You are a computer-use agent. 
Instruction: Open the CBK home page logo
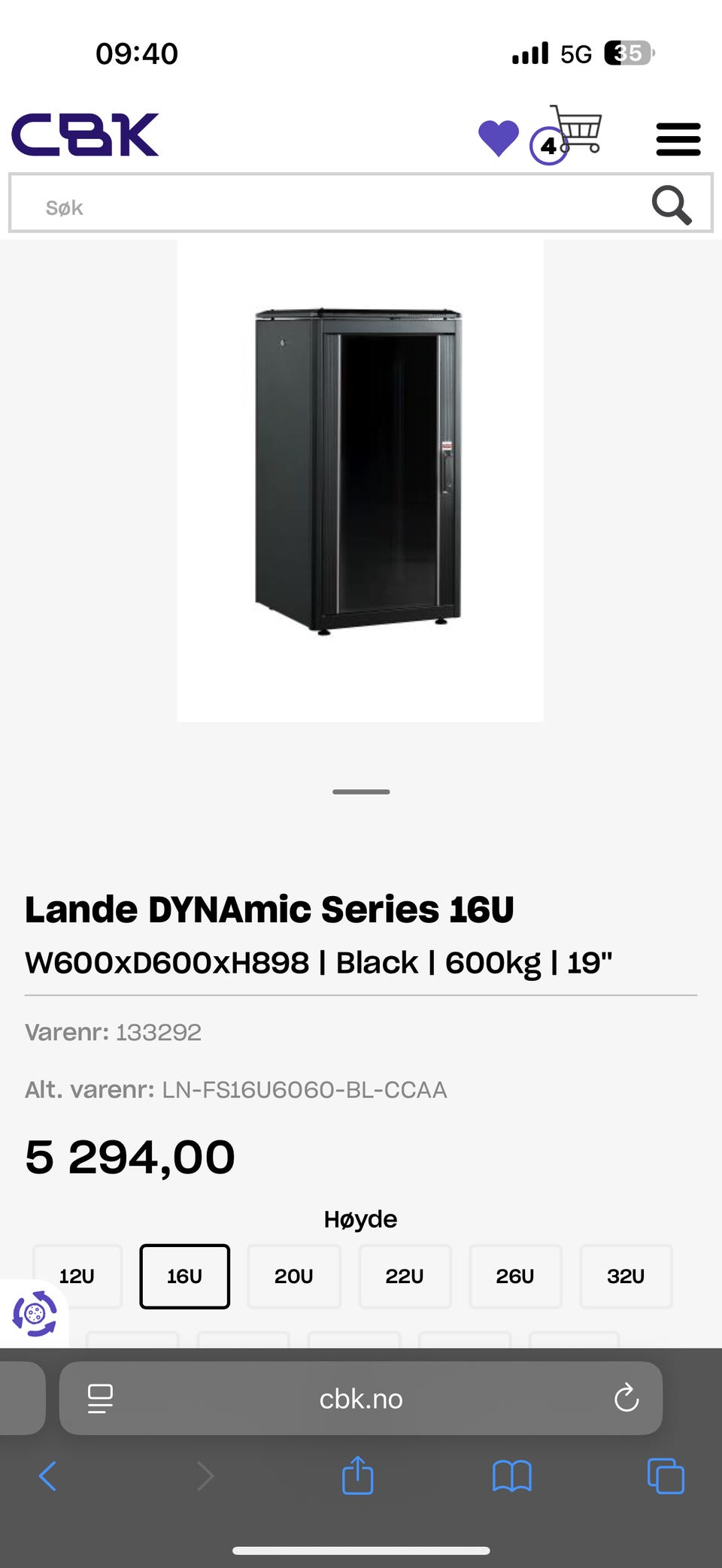pos(85,135)
